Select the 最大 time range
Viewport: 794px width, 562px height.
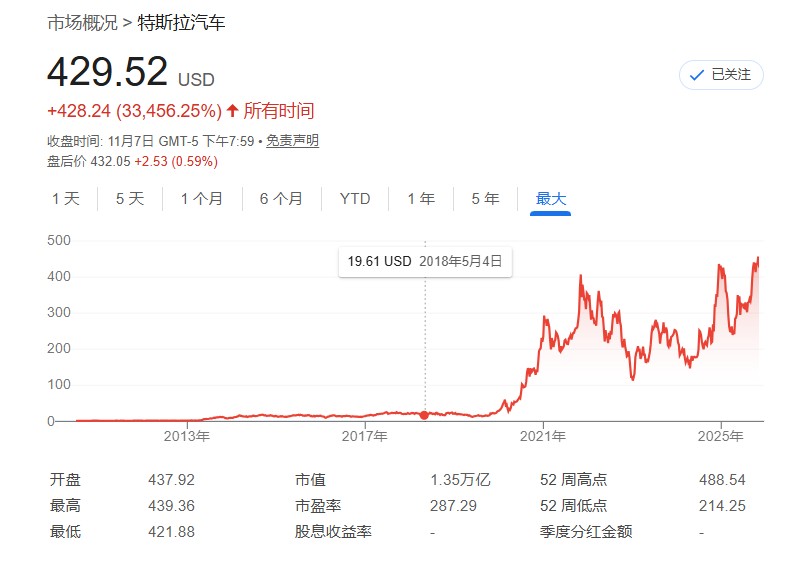(x=551, y=199)
